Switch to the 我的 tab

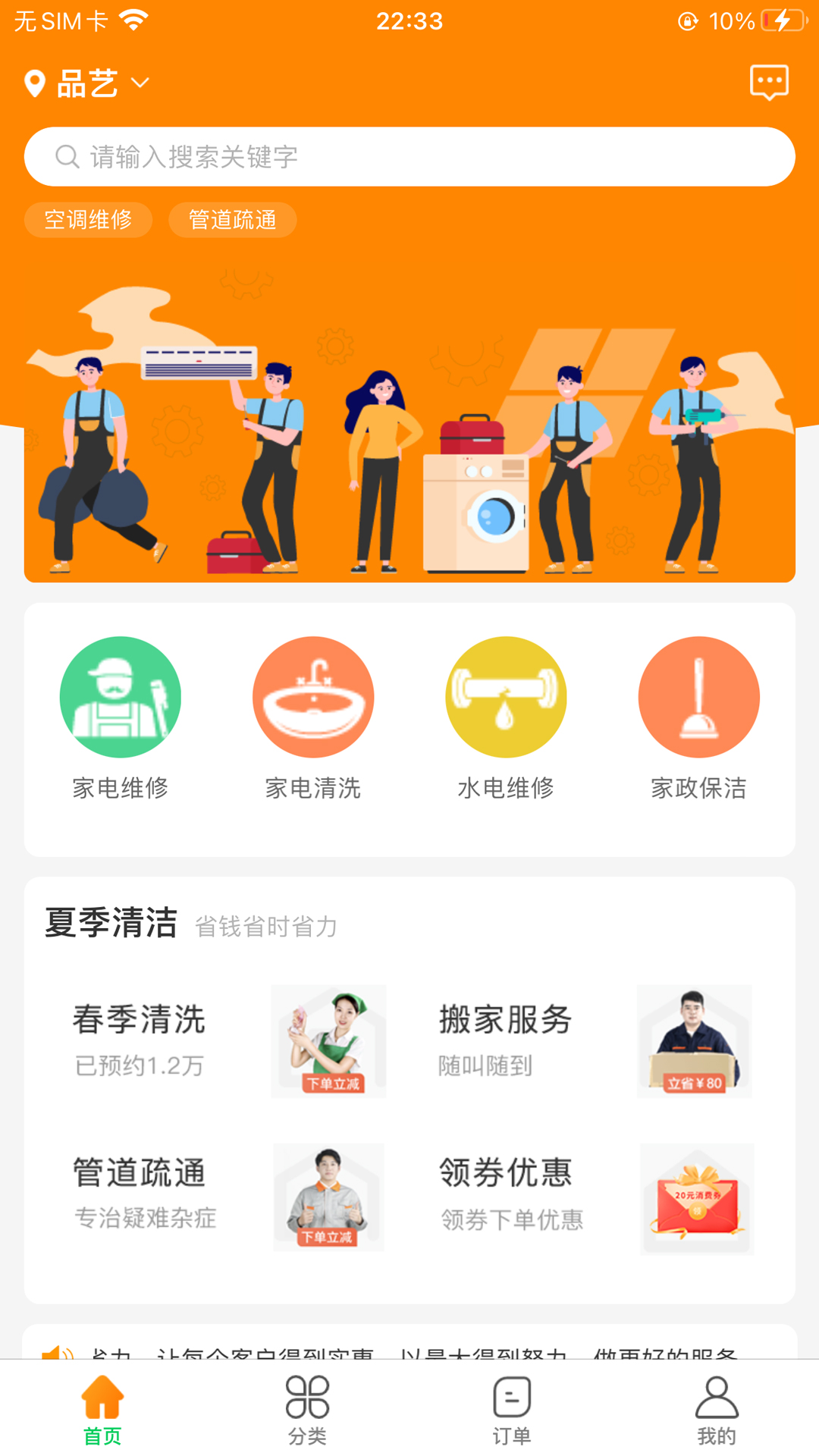pos(717,1410)
